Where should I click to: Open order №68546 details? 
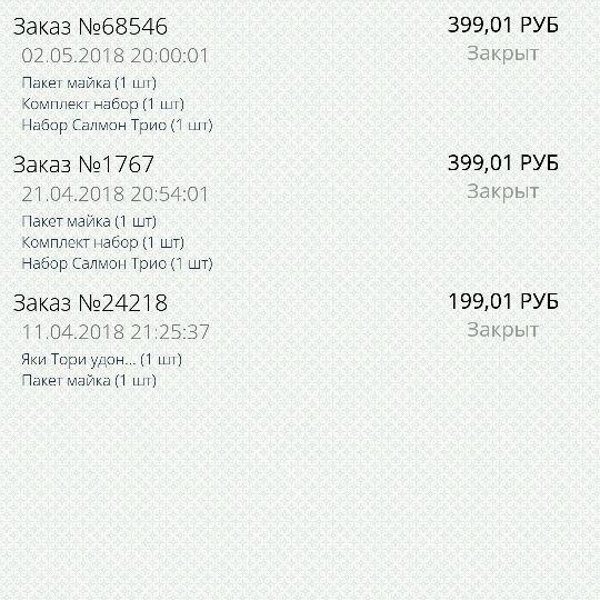tap(90, 27)
